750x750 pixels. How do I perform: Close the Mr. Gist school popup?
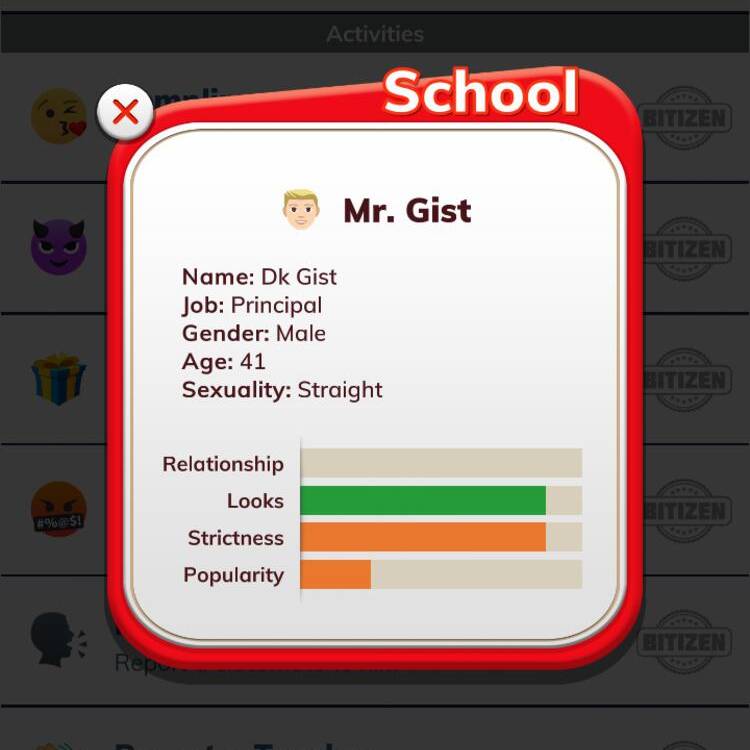coord(125,112)
